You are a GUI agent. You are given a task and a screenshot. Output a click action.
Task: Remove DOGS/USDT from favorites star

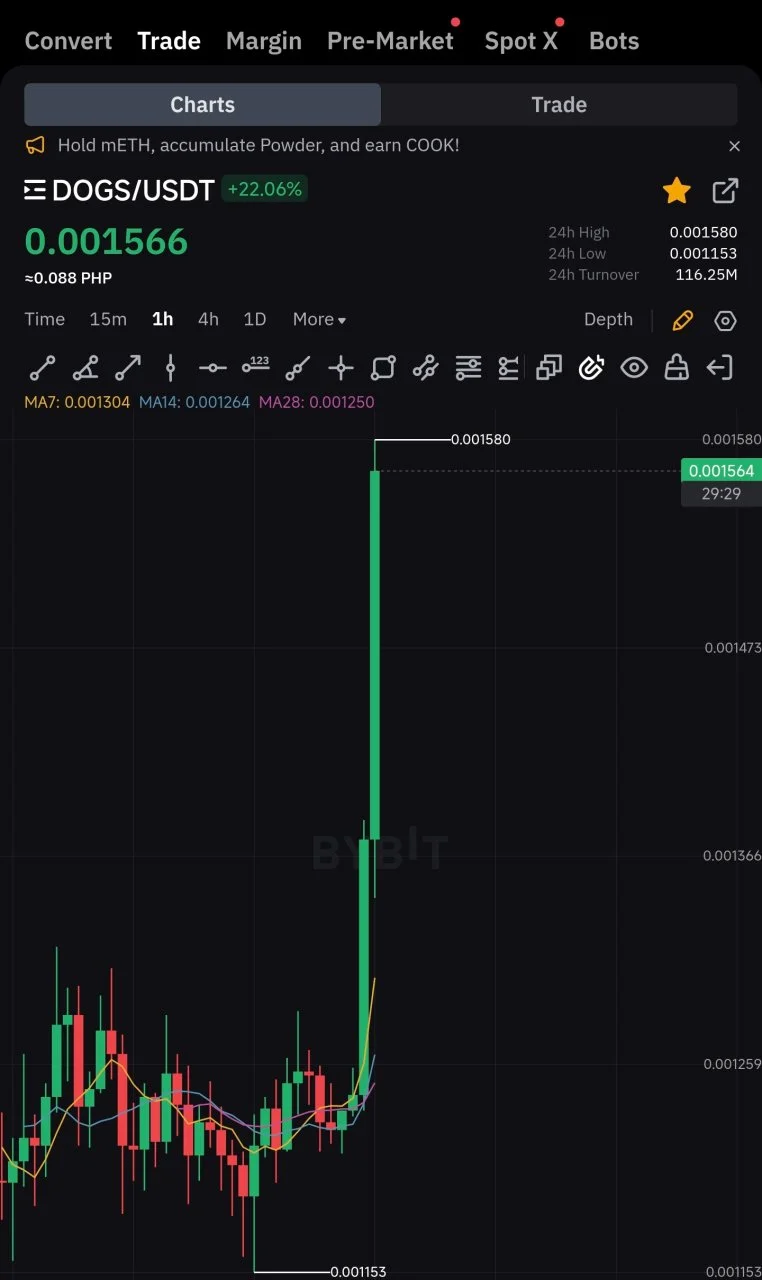677,190
